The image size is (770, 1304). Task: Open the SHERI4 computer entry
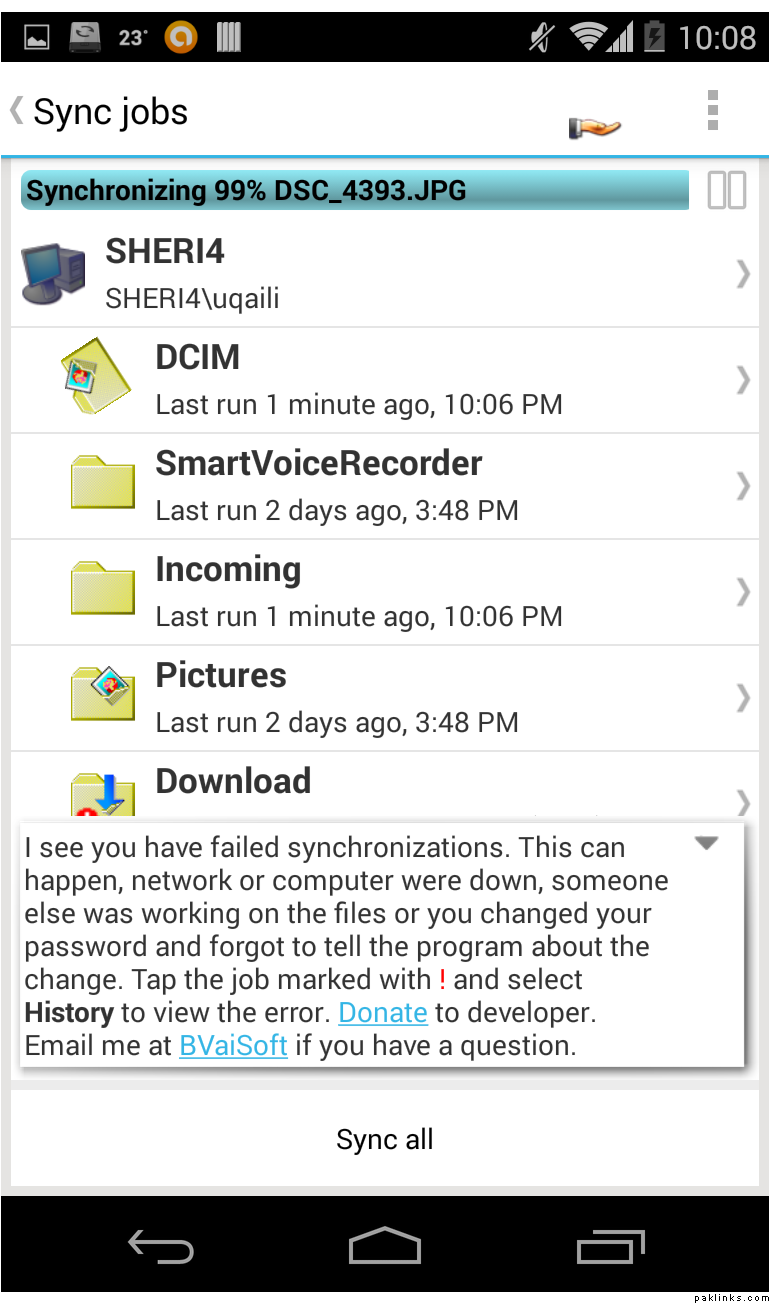click(x=384, y=272)
